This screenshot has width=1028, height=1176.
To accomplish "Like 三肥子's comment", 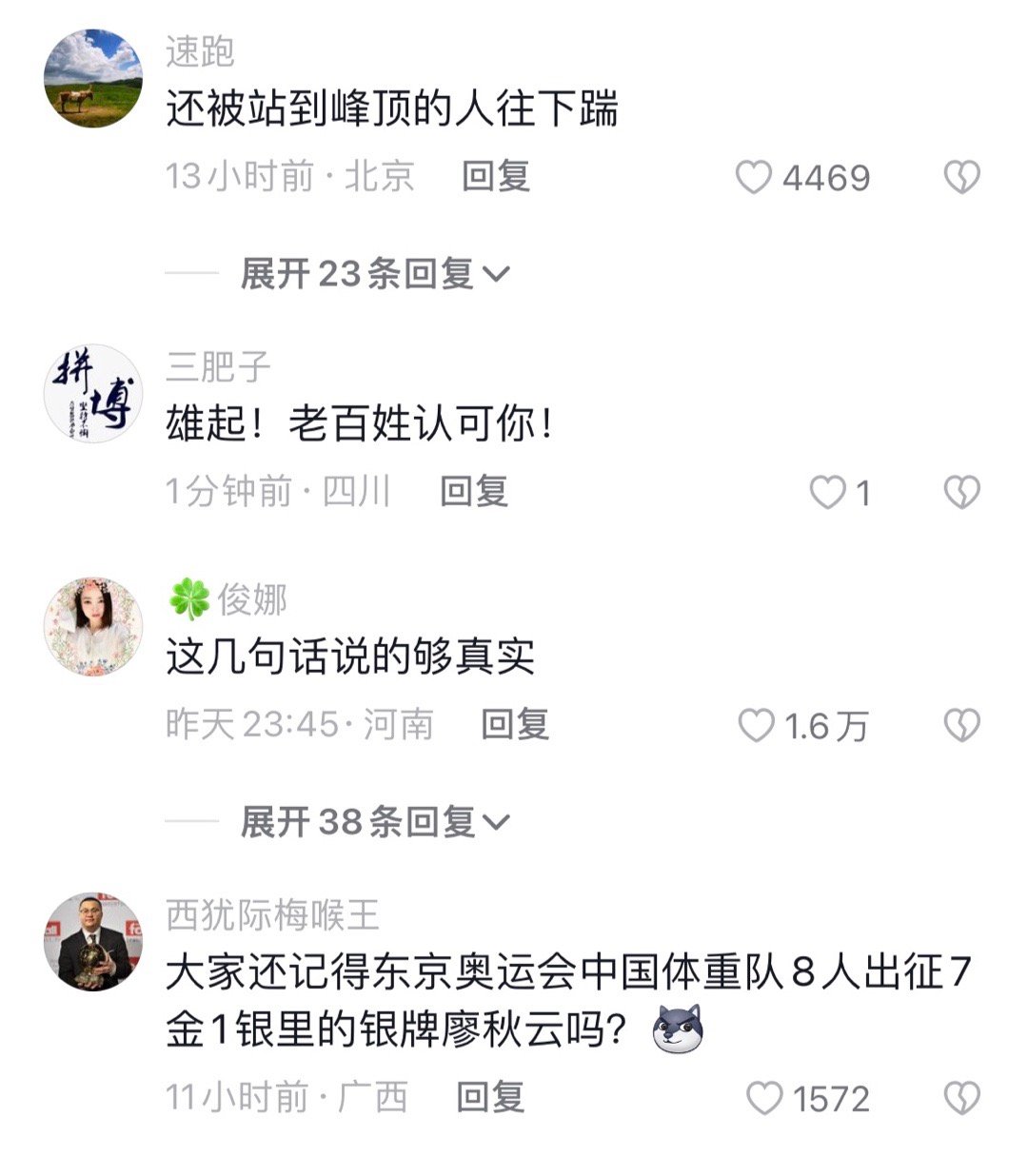I will click(827, 493).
